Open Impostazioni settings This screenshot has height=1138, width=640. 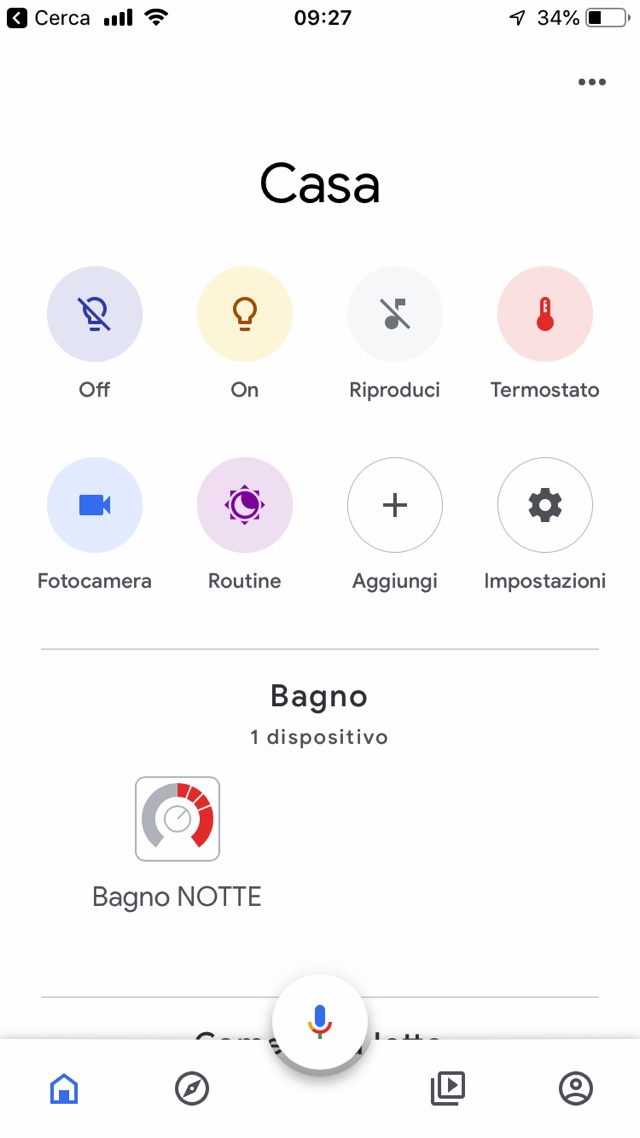pyautogui.click(x=545, y=505)
